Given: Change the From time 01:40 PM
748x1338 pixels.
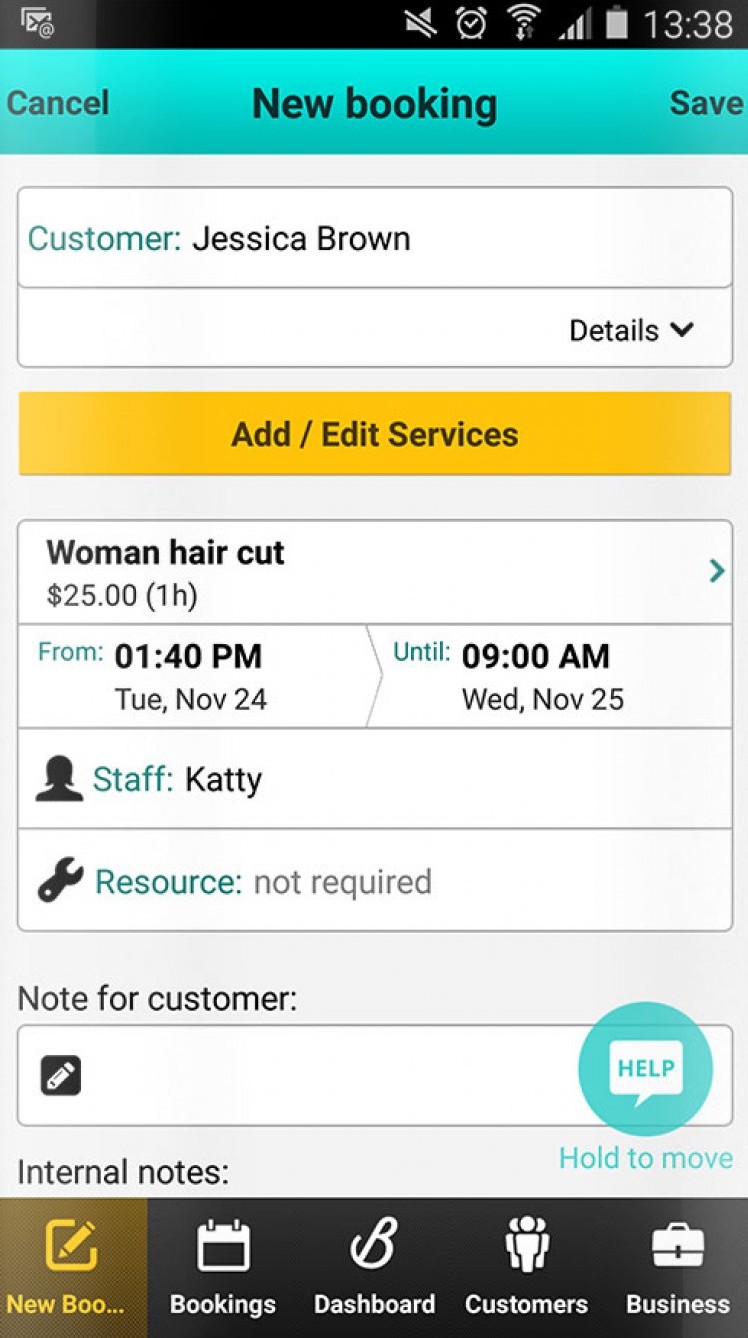Looking at the screenshot, I should (190, 676).
